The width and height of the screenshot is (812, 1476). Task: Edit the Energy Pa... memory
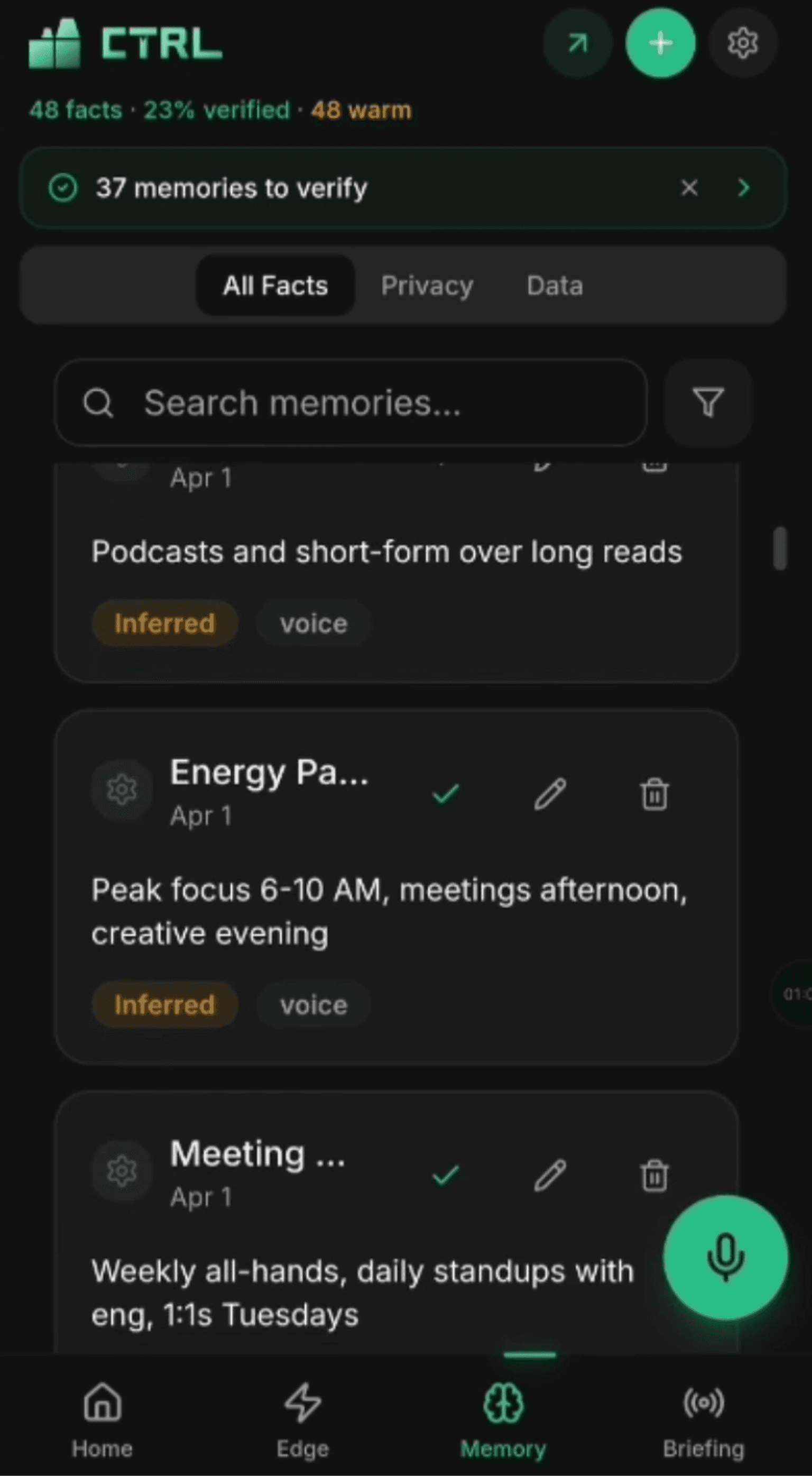click(550, 794)
